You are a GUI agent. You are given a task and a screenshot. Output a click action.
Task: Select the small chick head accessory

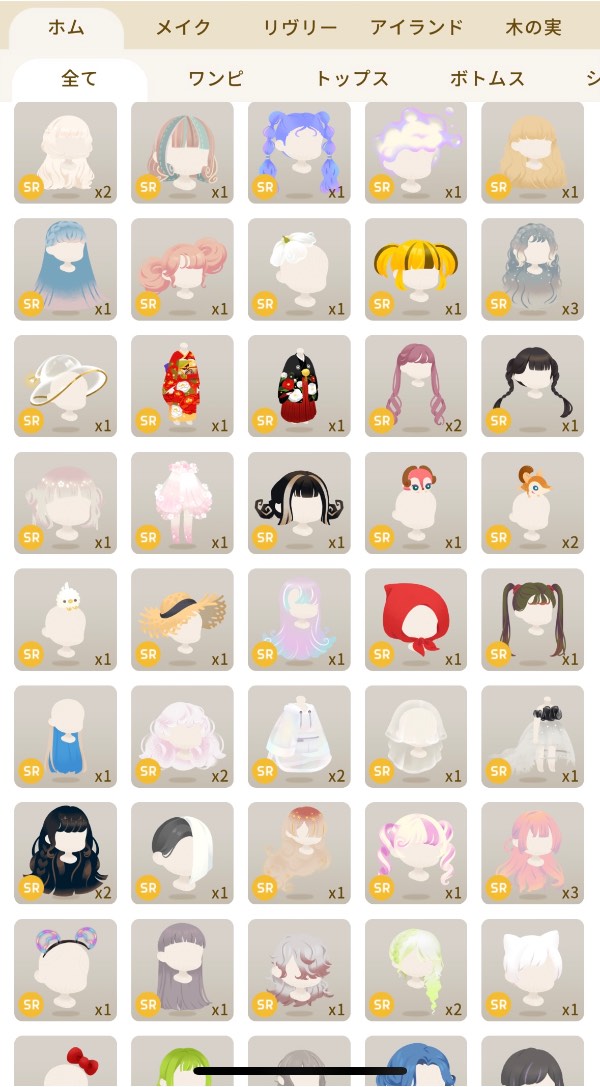tap(65, 619)
